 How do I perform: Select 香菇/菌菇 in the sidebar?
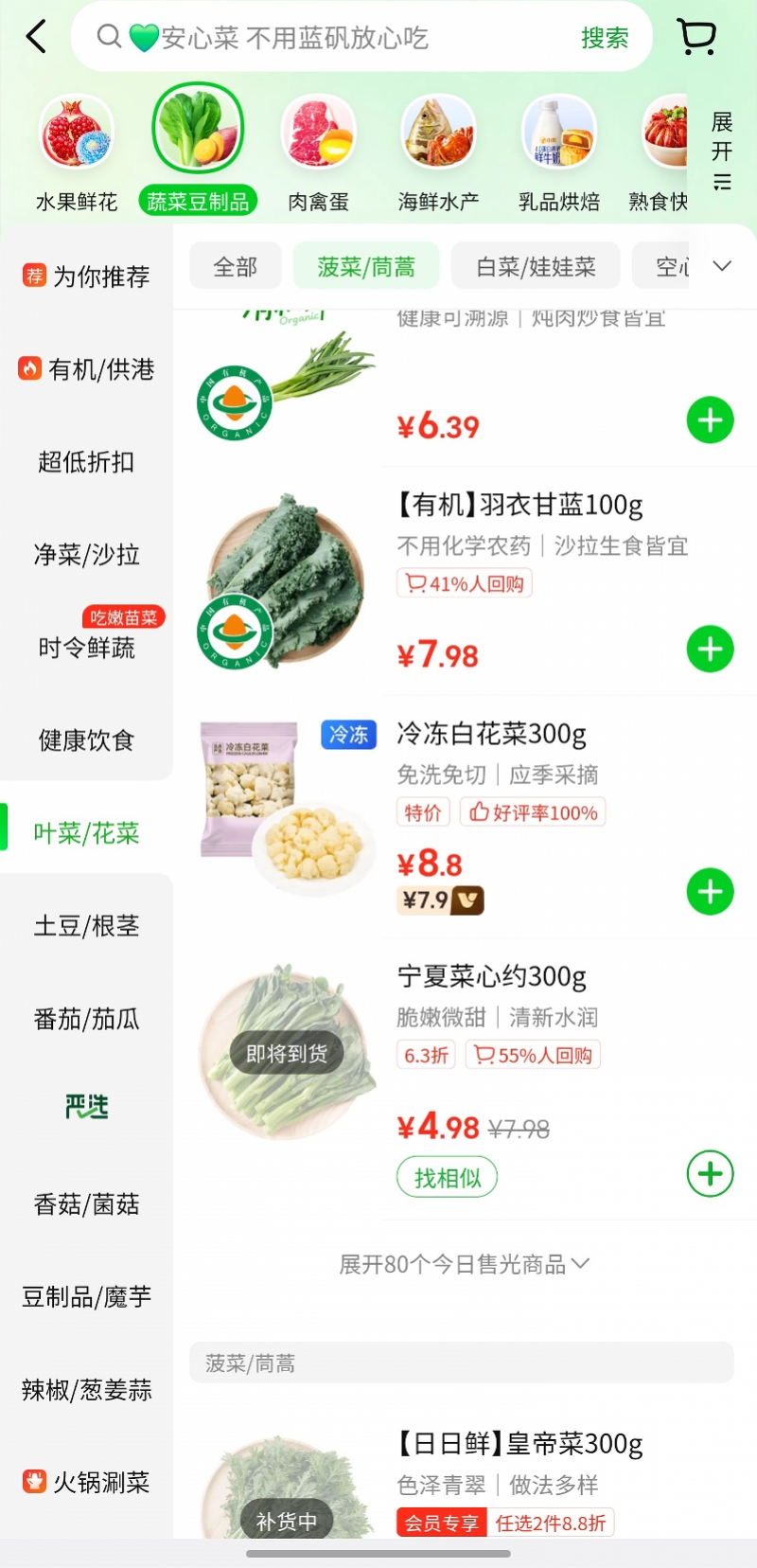(x=87, y=1204)
